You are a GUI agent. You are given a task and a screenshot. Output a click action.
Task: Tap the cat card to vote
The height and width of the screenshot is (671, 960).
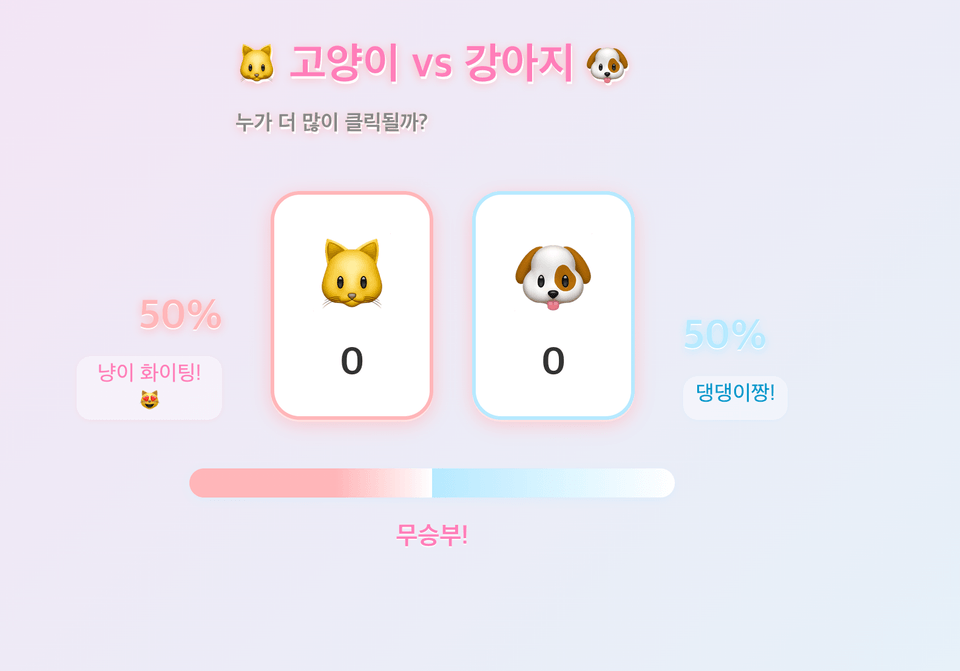[x=352, y=305]
